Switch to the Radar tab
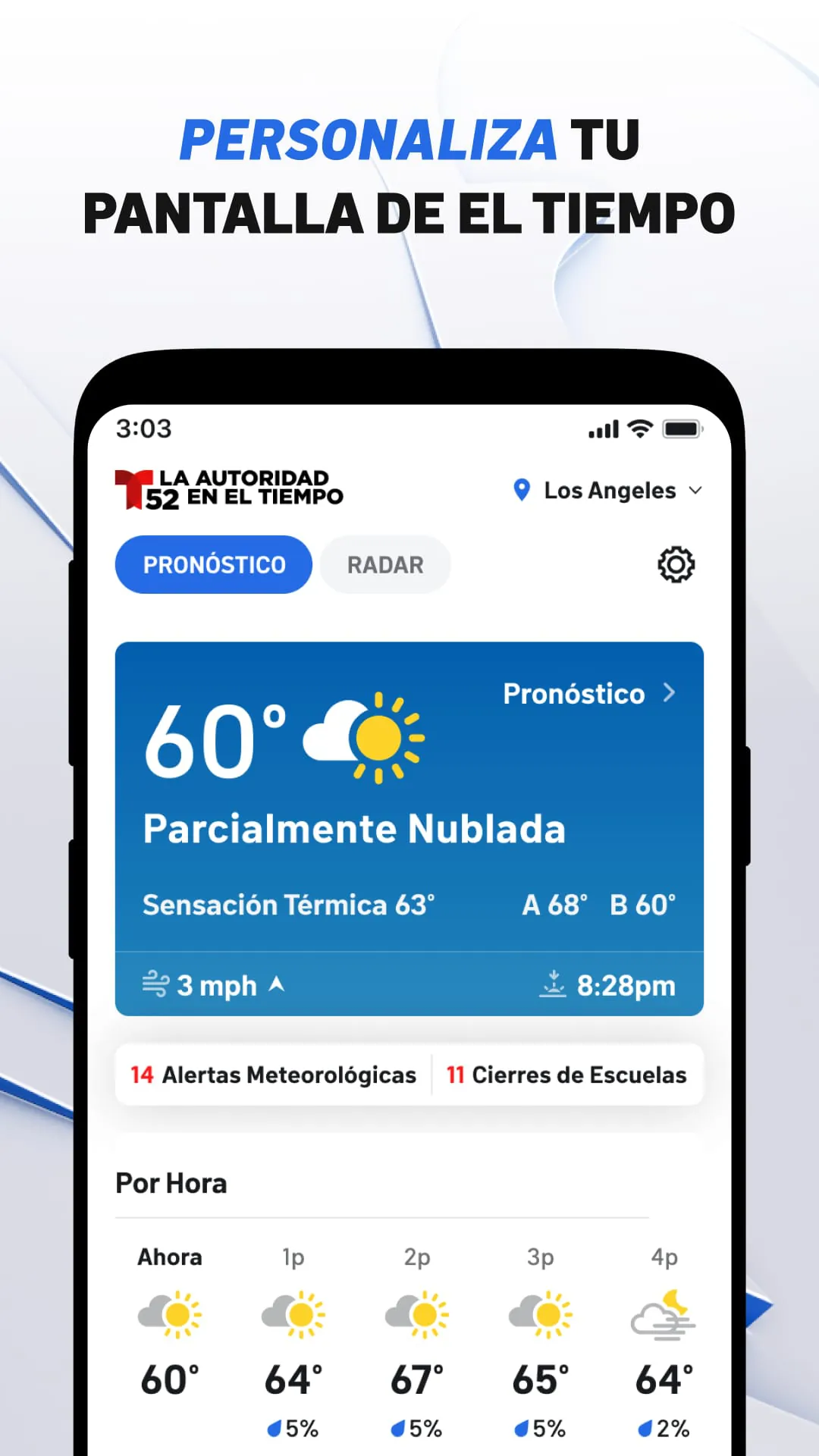This screenshot has height=1456, width=819. [x=384, y=564]
